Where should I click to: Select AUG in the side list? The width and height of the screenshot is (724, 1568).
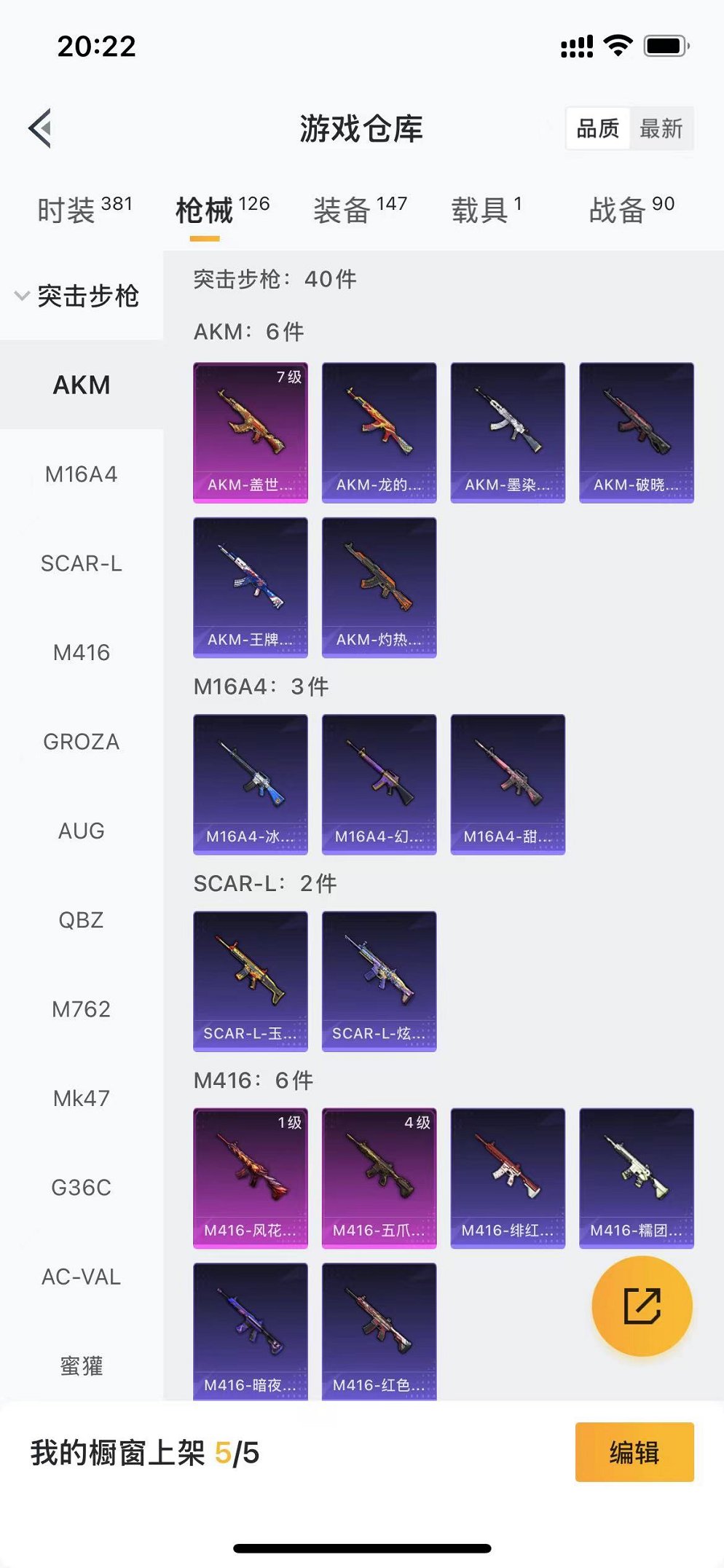click(x=81, y=831)
